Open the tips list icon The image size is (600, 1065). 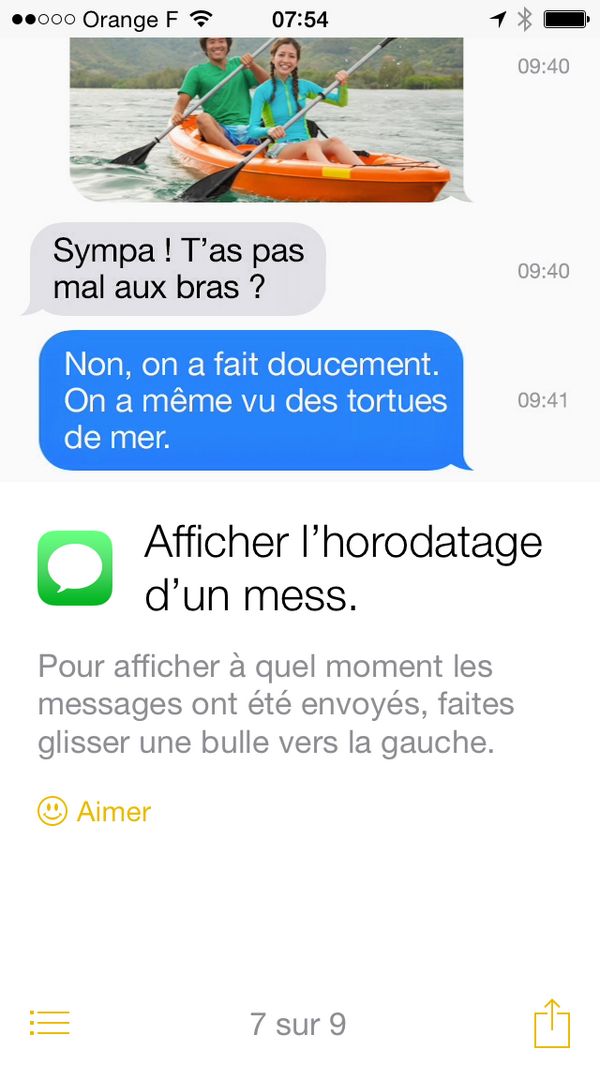[x=49, y=1022]
